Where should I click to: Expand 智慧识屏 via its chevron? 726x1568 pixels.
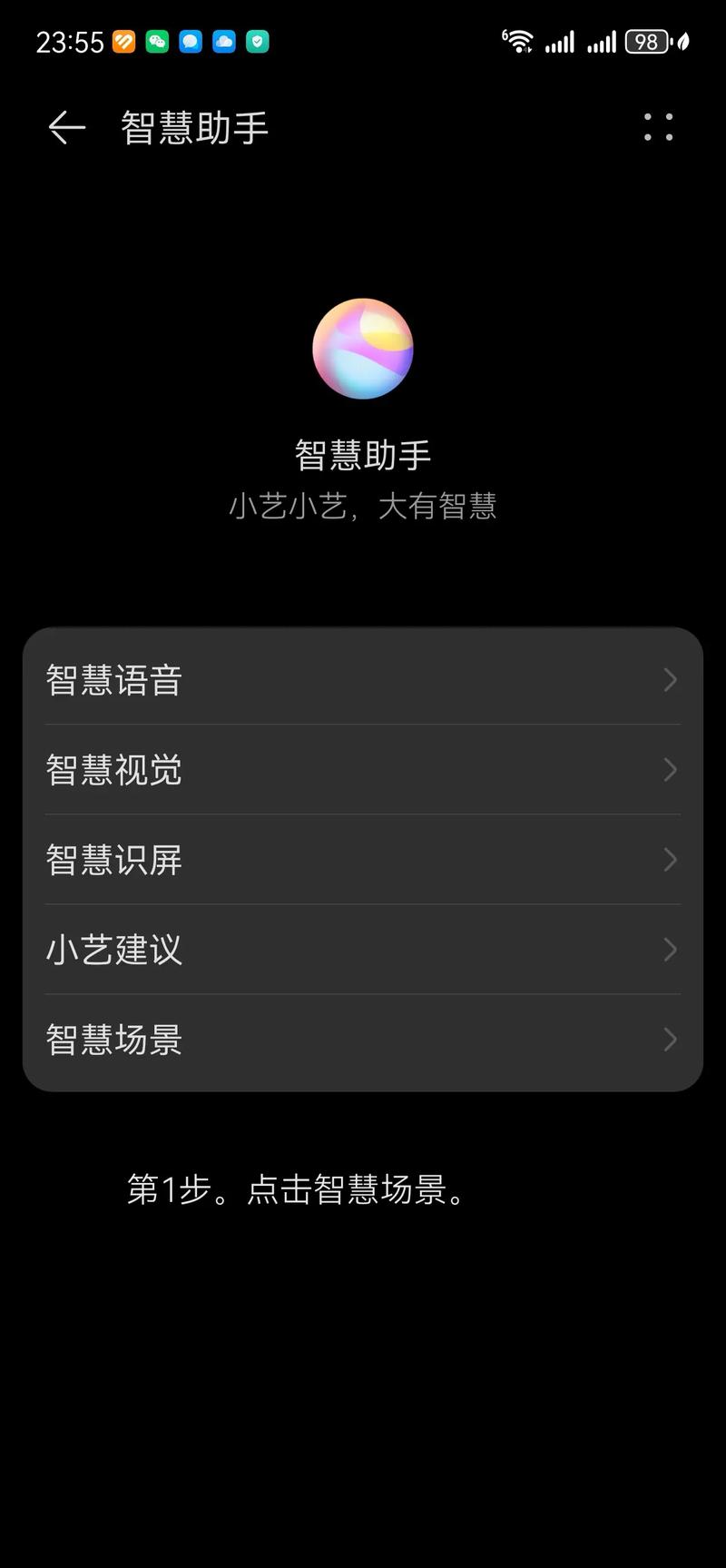670,859
